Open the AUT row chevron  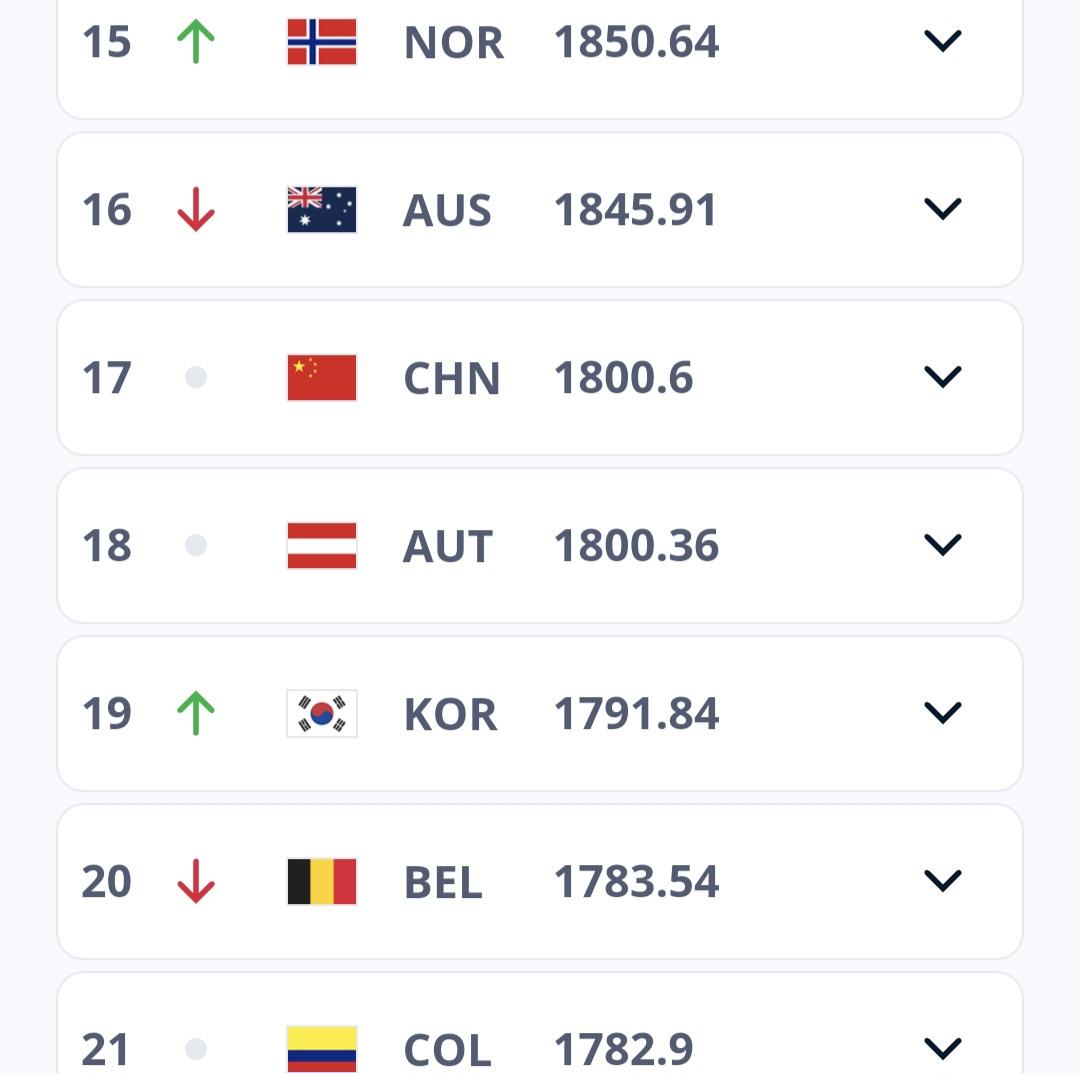(942, 545)
